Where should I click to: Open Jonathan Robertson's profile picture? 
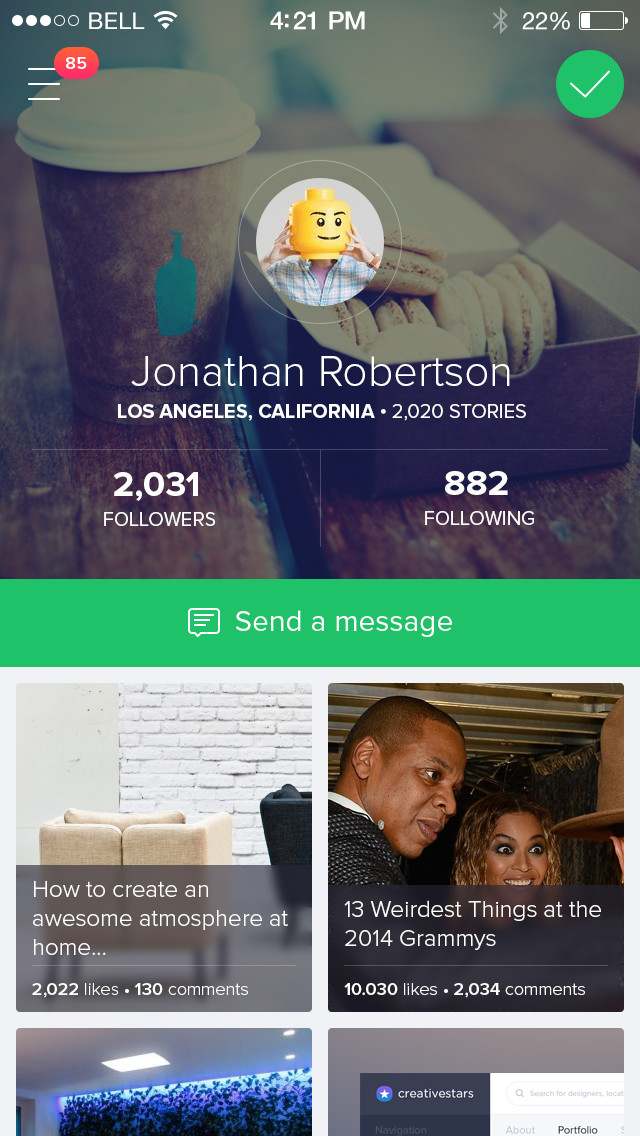tap(320, 242)
